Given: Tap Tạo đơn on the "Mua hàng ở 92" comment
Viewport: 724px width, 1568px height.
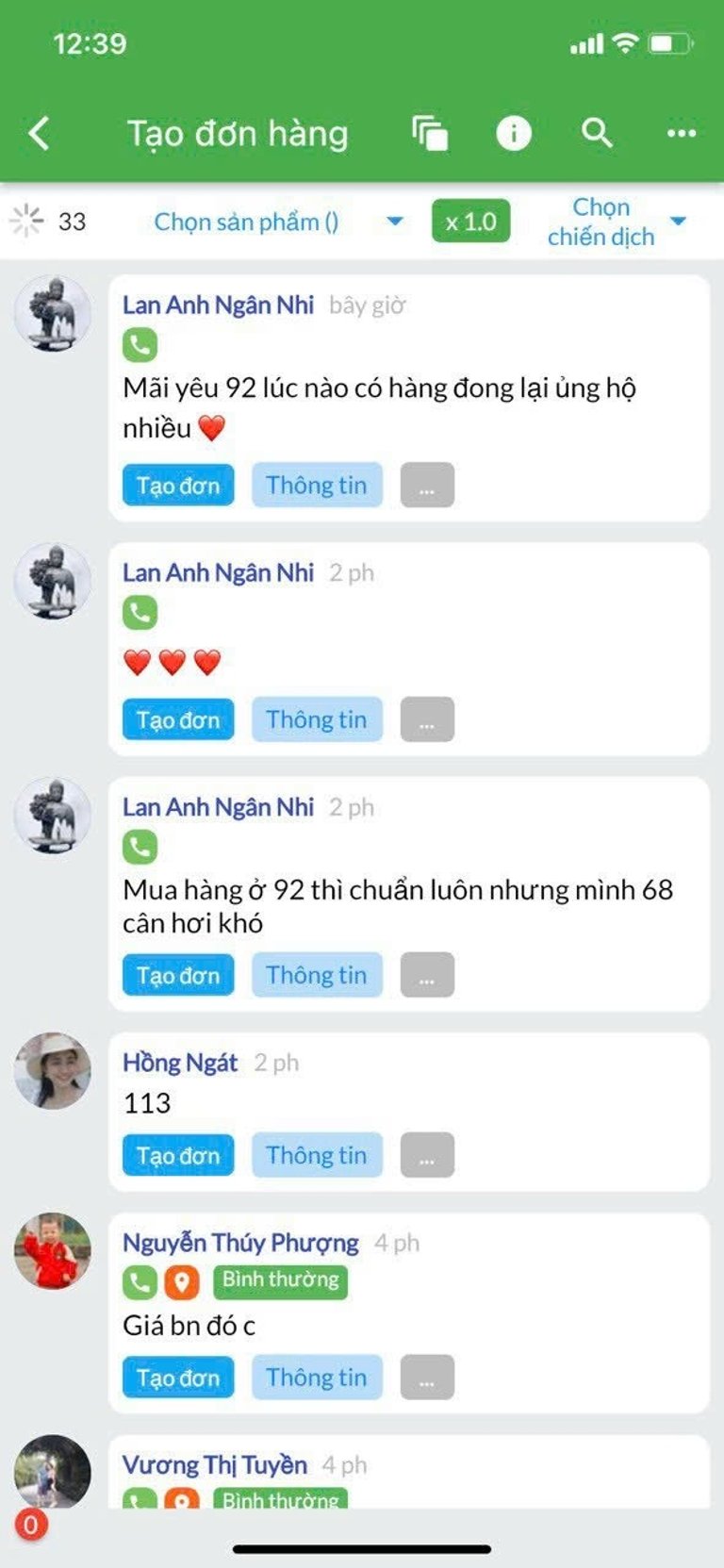Looking at the screenshot, I should click(x=178, y=976).
